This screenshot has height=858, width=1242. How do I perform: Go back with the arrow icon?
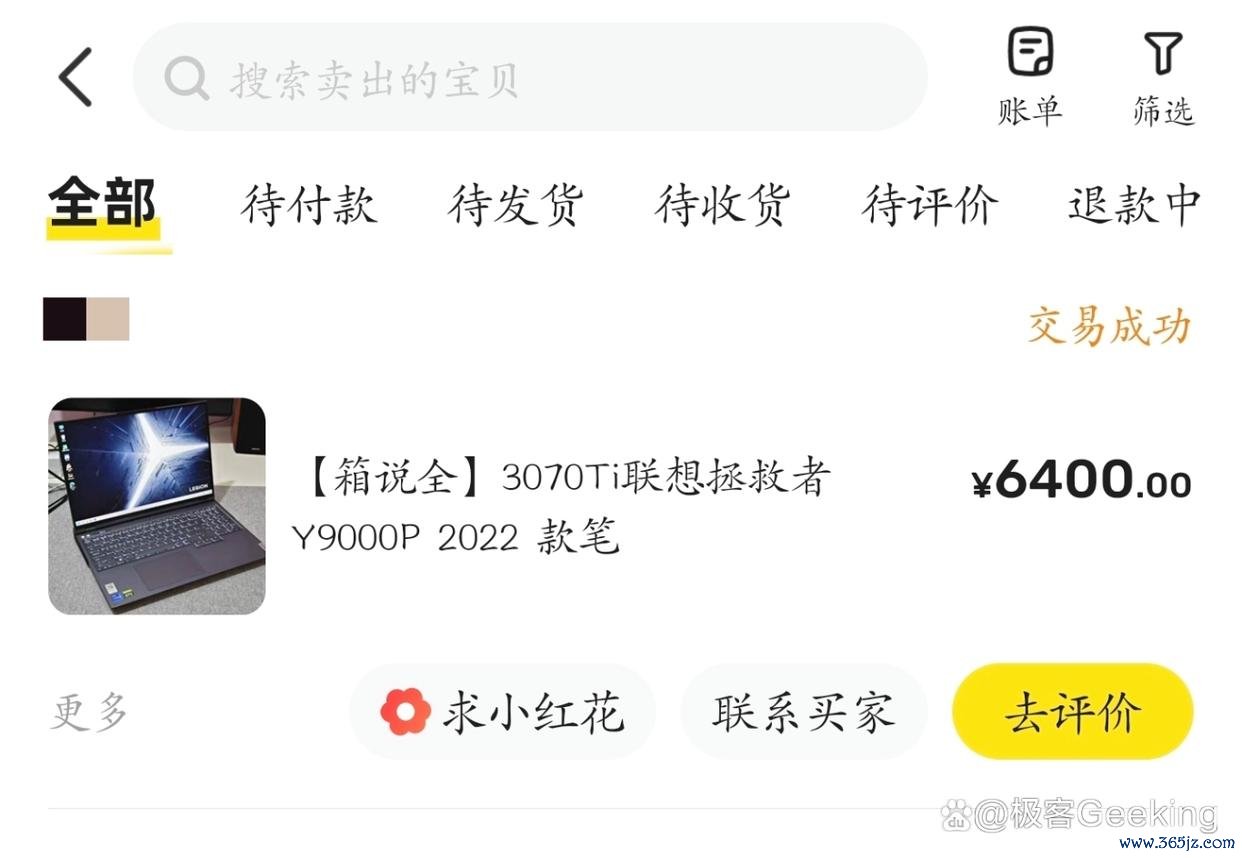(x=75, y=77)
